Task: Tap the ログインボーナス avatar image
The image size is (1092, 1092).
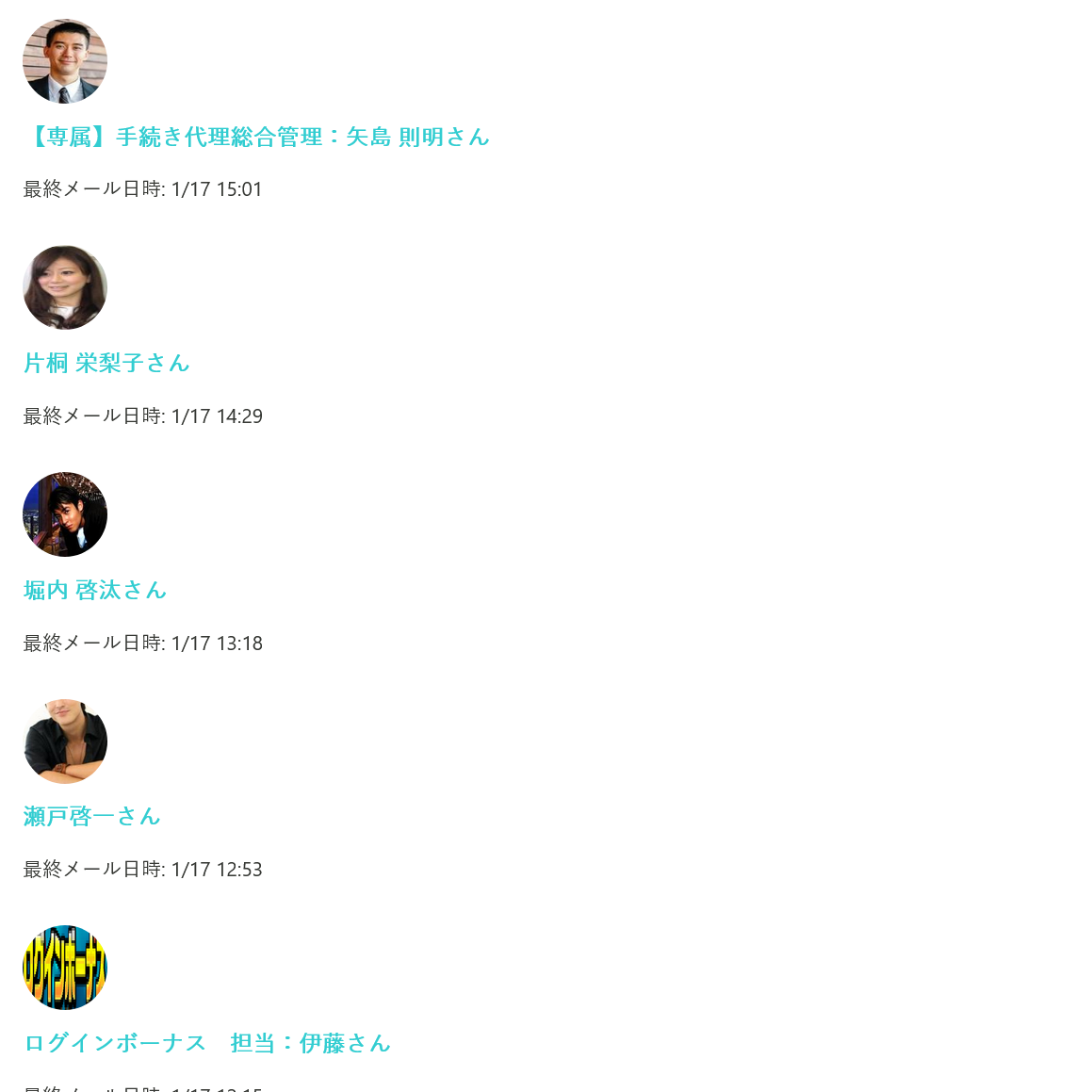Action: (65, 968)
